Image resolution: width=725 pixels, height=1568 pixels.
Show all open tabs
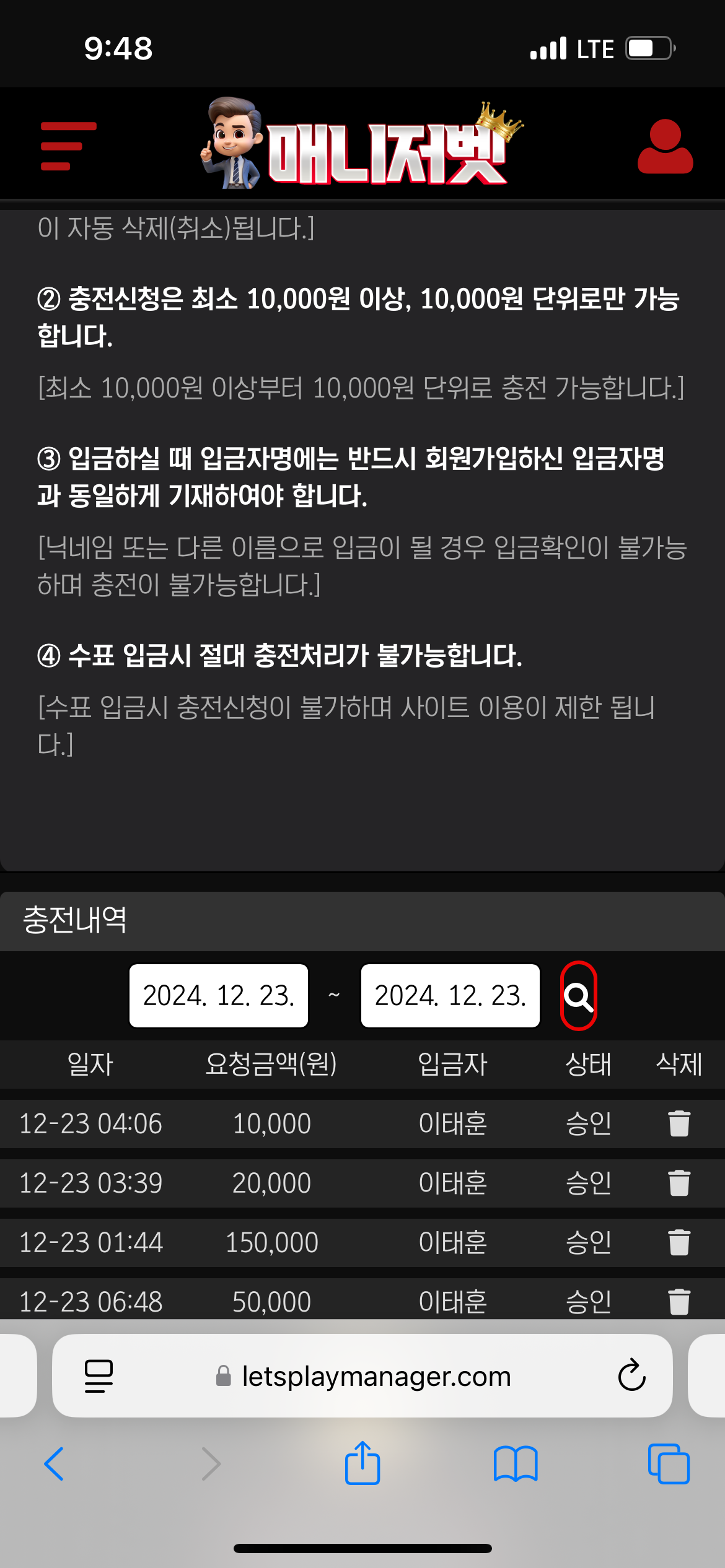[x=669, y=1464]
